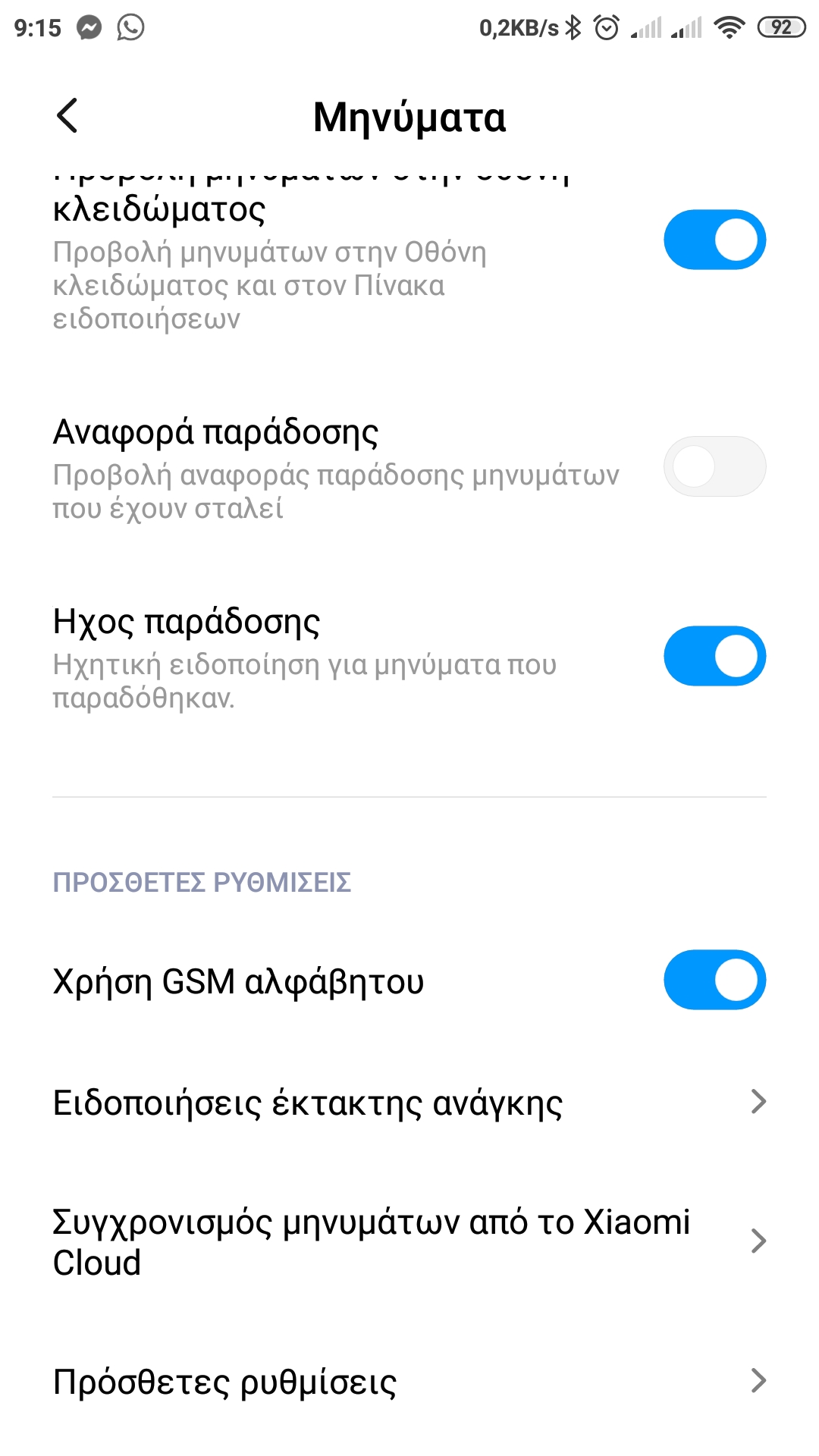The height and width of the screenshot is (1456, 819).
Task: Go back from the Μηνύματα settings
Action: 67,116
